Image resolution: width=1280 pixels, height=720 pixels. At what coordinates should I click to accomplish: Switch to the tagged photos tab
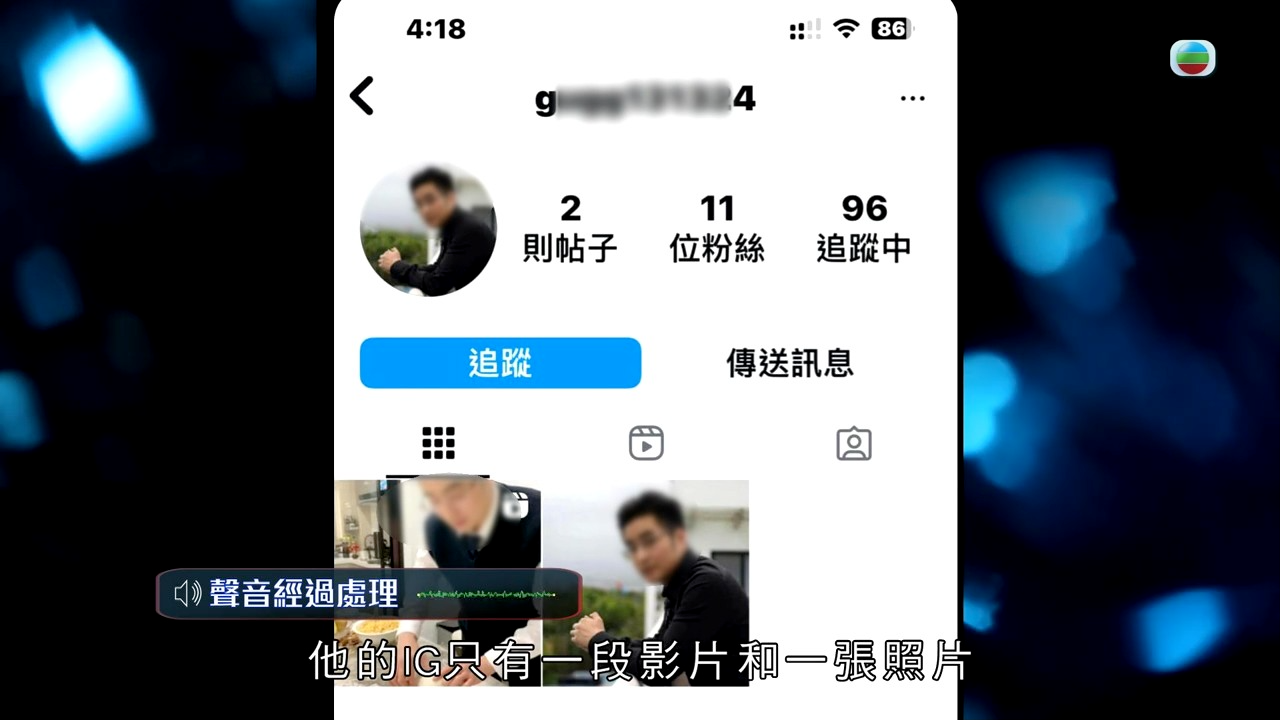point(853,443)
